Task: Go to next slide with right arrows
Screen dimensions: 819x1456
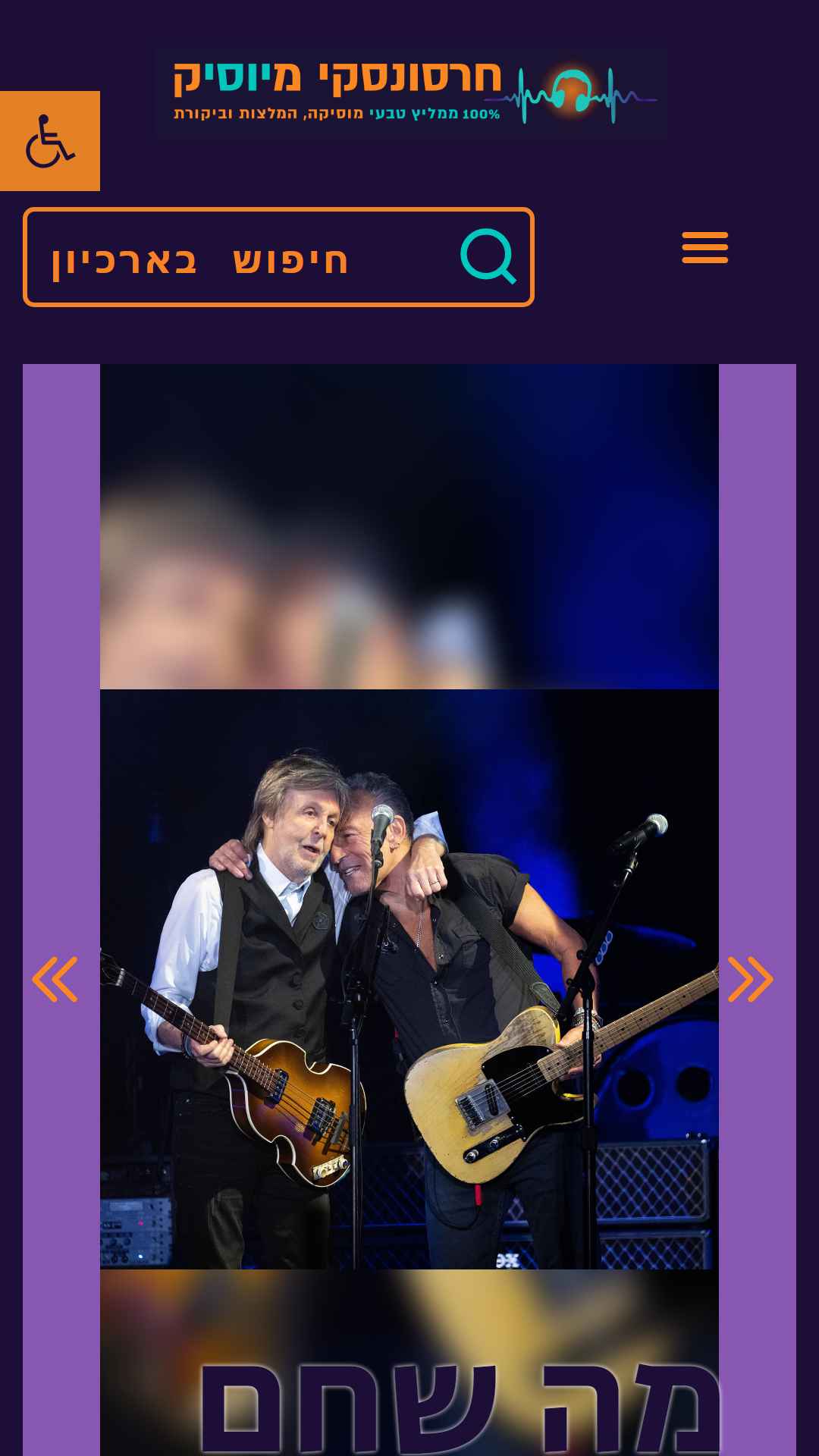Action: coord(750,979)
